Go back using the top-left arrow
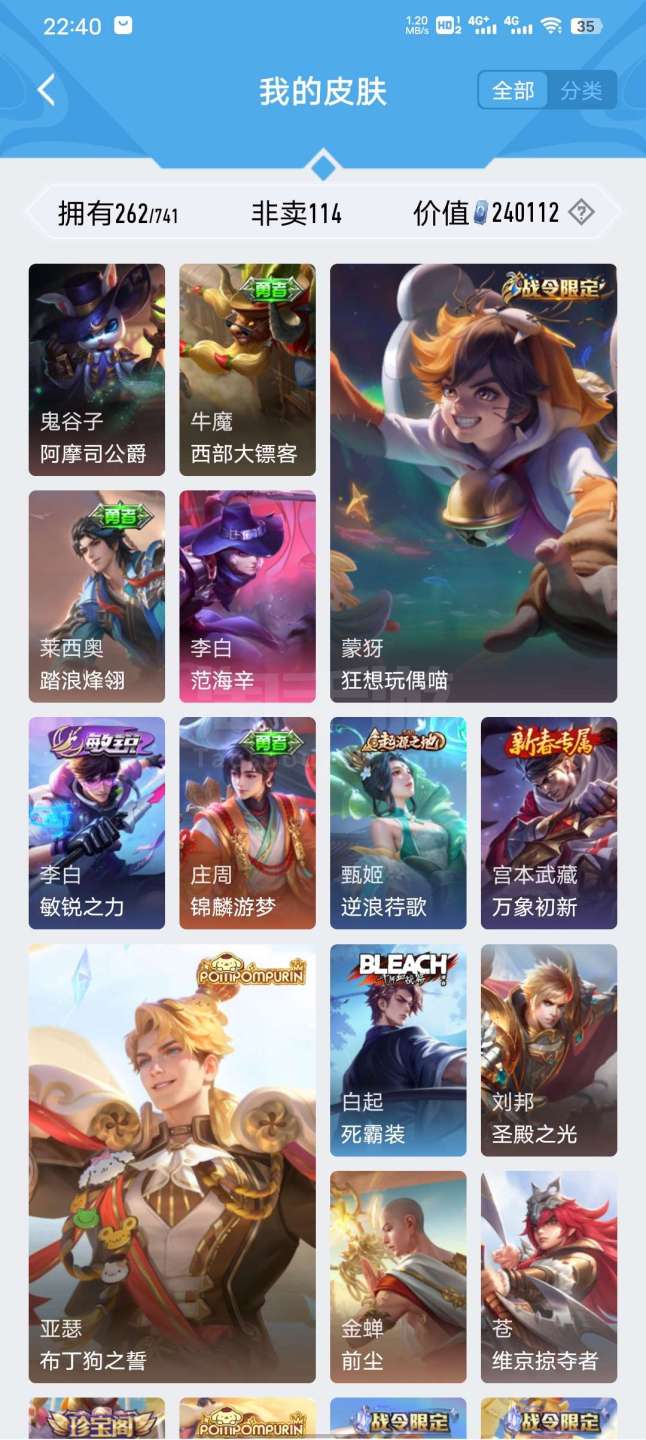The height and width of the screenshot is (1440, 646). point(46,90)
